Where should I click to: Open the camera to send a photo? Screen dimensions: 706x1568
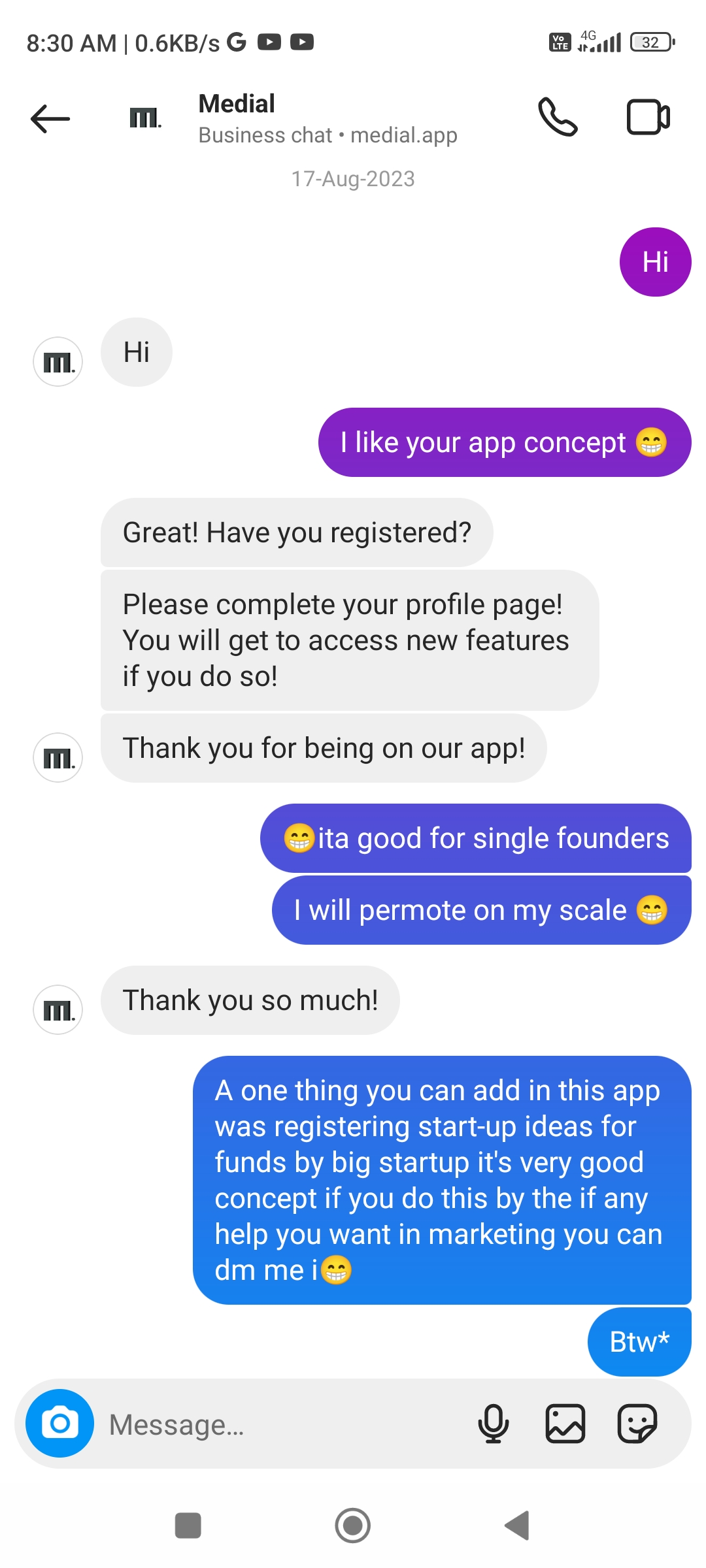pos(59,1423)
